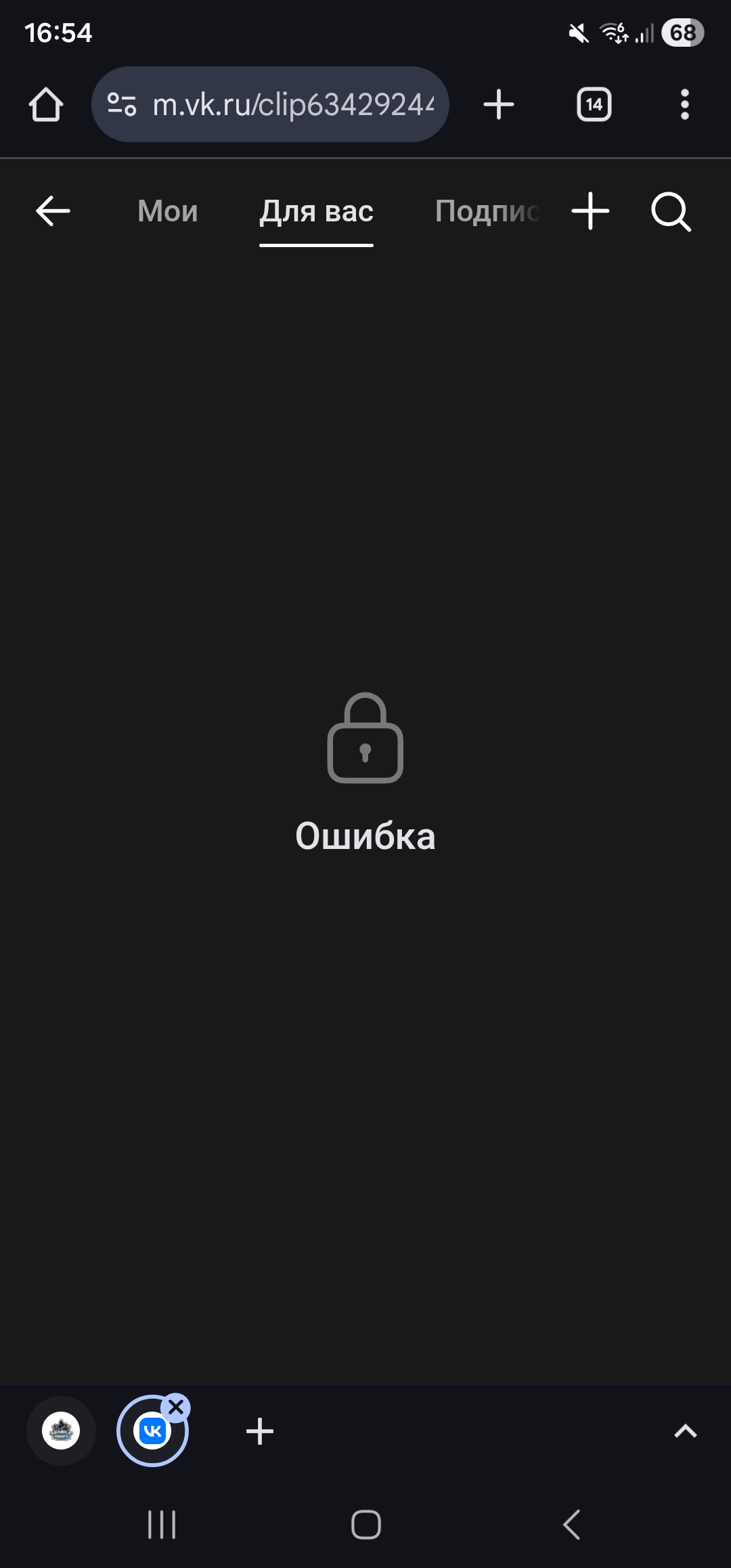The height and width of the screenshot is (1568, 731).
Task: Expand the bottom tab strip
Action: (x=685, y=1431)
